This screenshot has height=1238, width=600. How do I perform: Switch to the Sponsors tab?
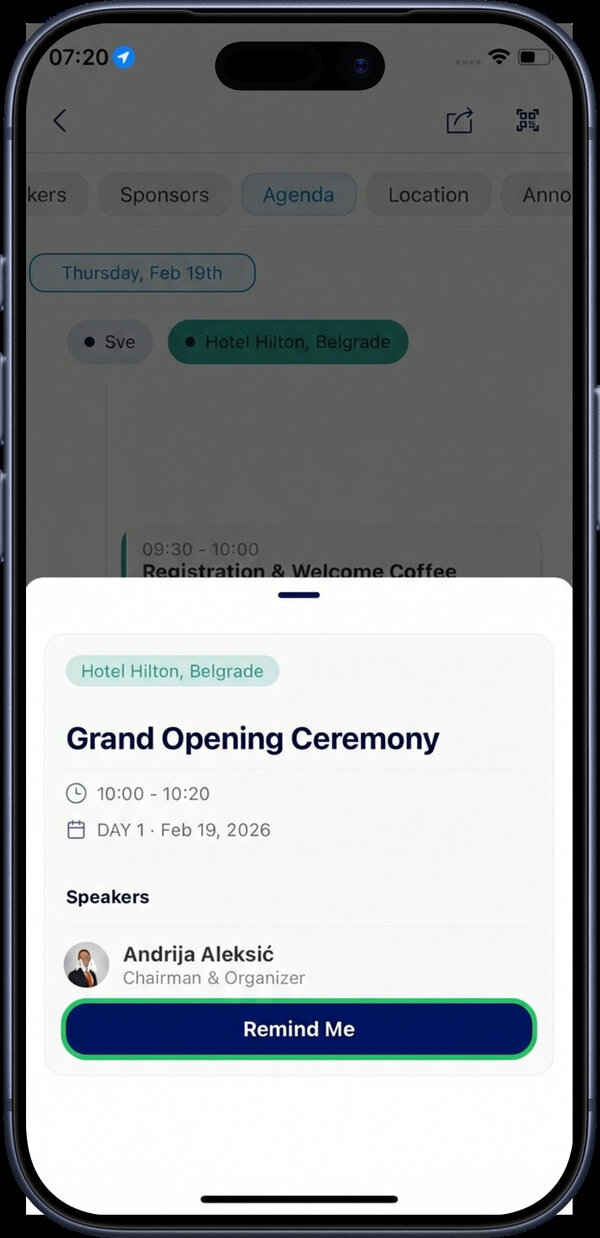pos(165,195)
